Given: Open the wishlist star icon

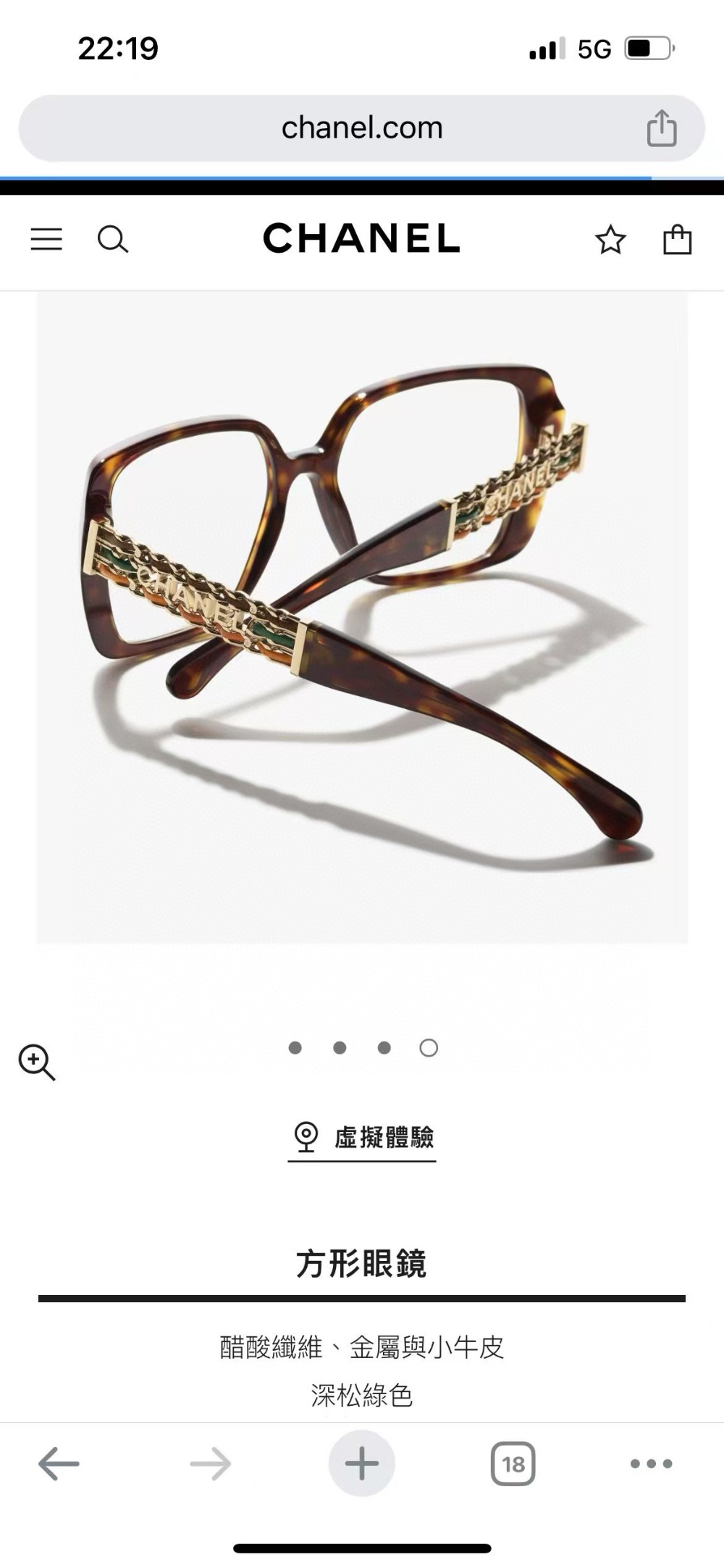Looking at the screenshot, I should (x=610, y=240).
